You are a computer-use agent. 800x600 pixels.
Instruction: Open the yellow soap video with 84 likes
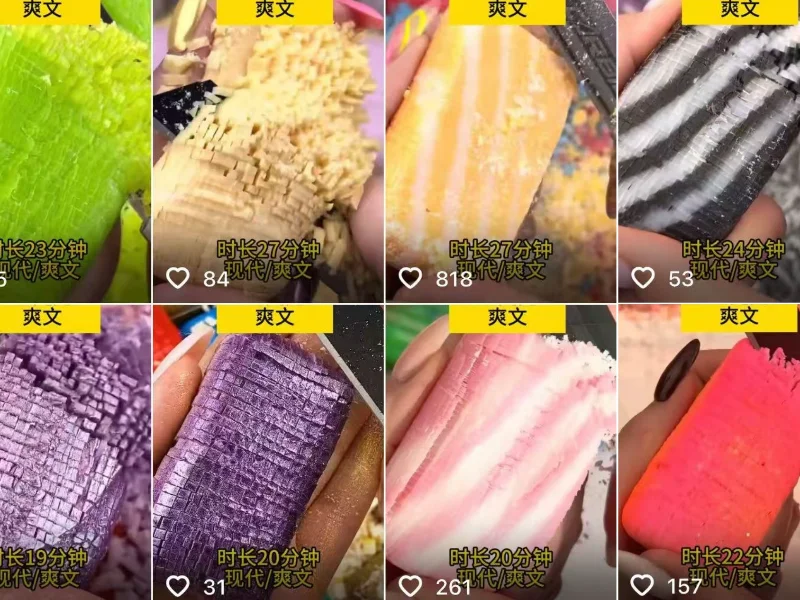(268, 150)
